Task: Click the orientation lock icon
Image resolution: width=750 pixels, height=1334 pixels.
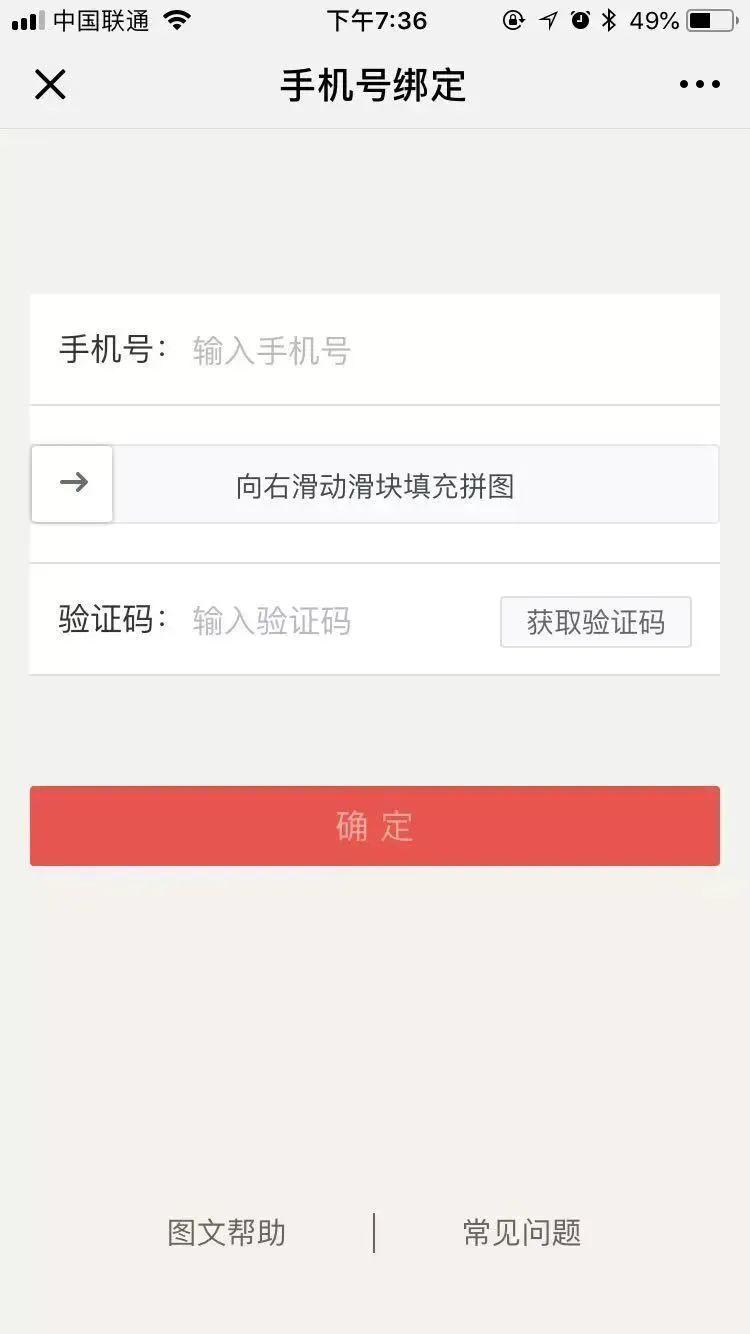Action: (512, 20)
